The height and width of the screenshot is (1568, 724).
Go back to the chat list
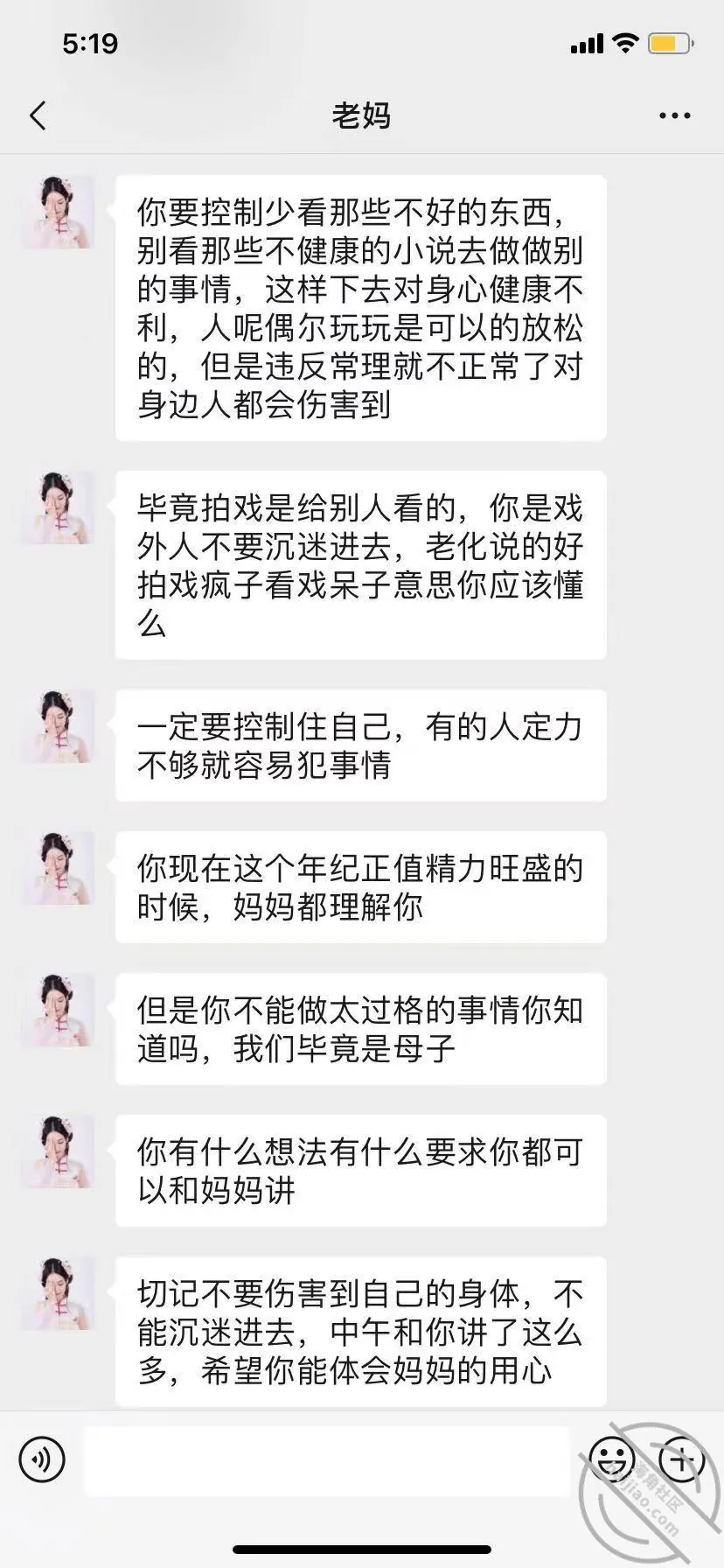point(38,115)
